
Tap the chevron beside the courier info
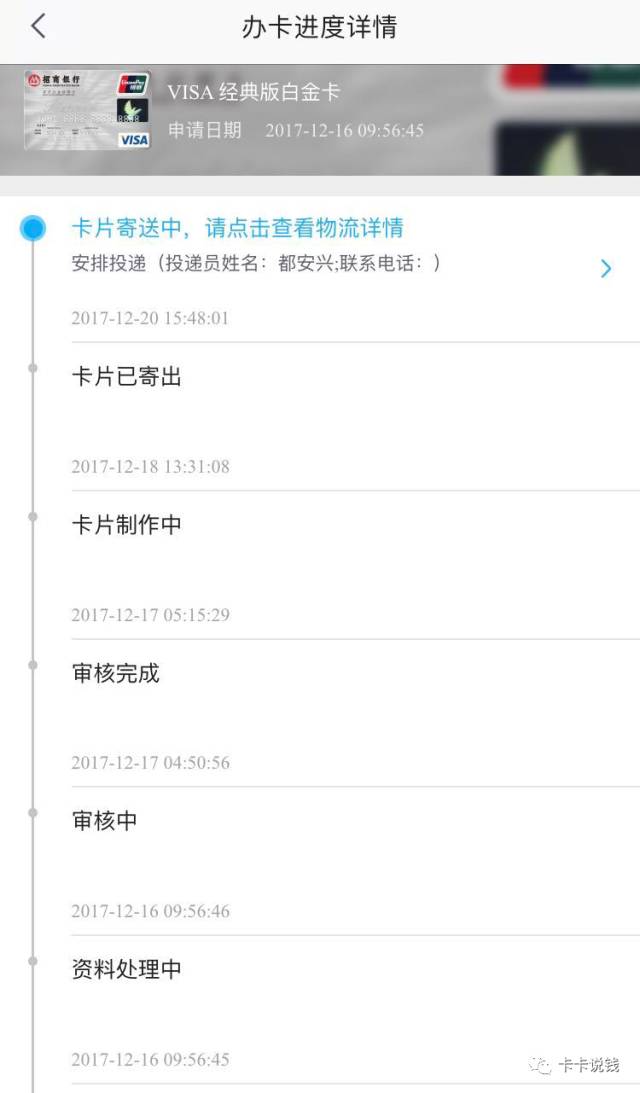click(x=606, y=267)
